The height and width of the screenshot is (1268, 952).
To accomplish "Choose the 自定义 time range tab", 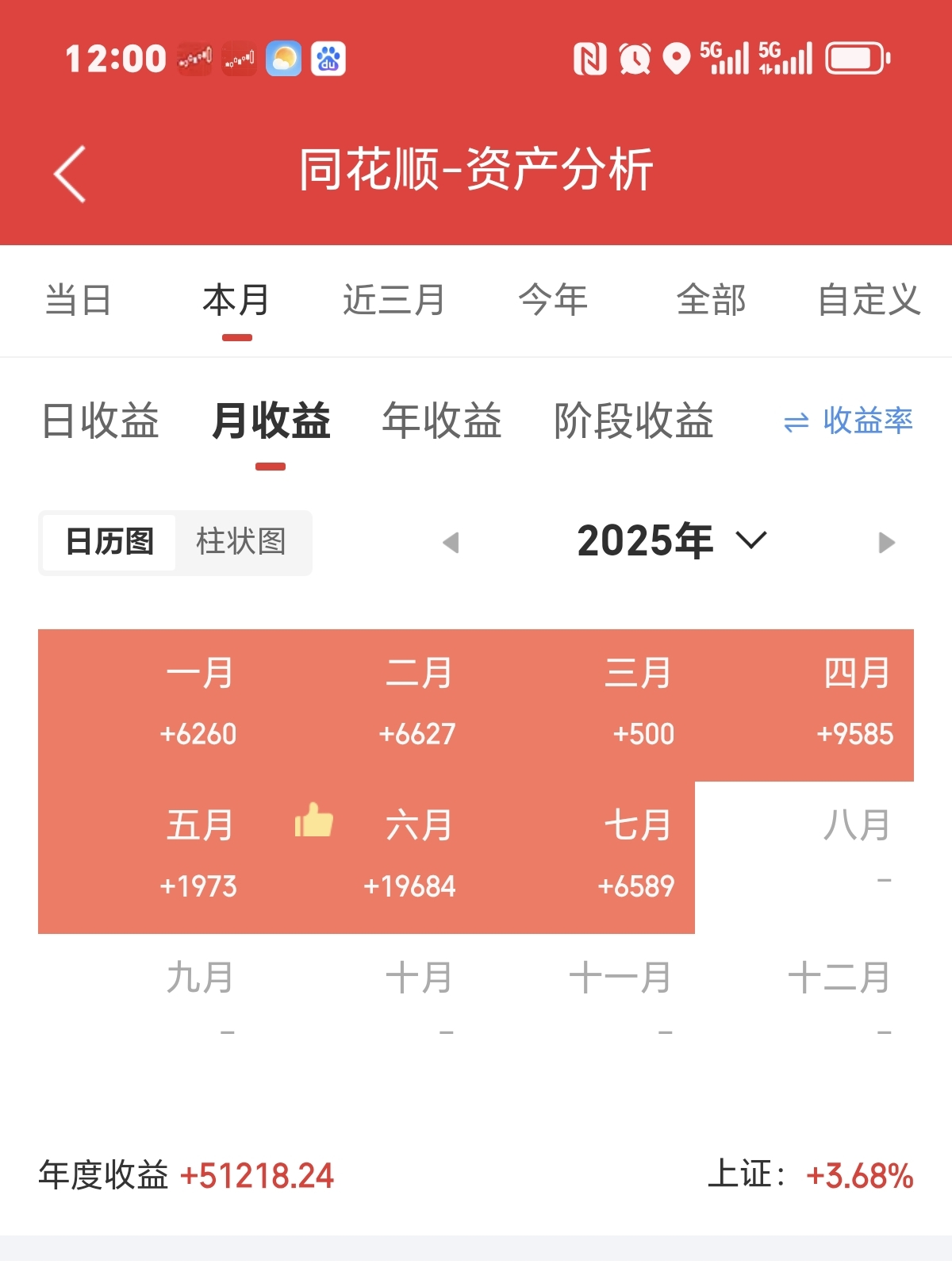I will [x=869, y=301].
